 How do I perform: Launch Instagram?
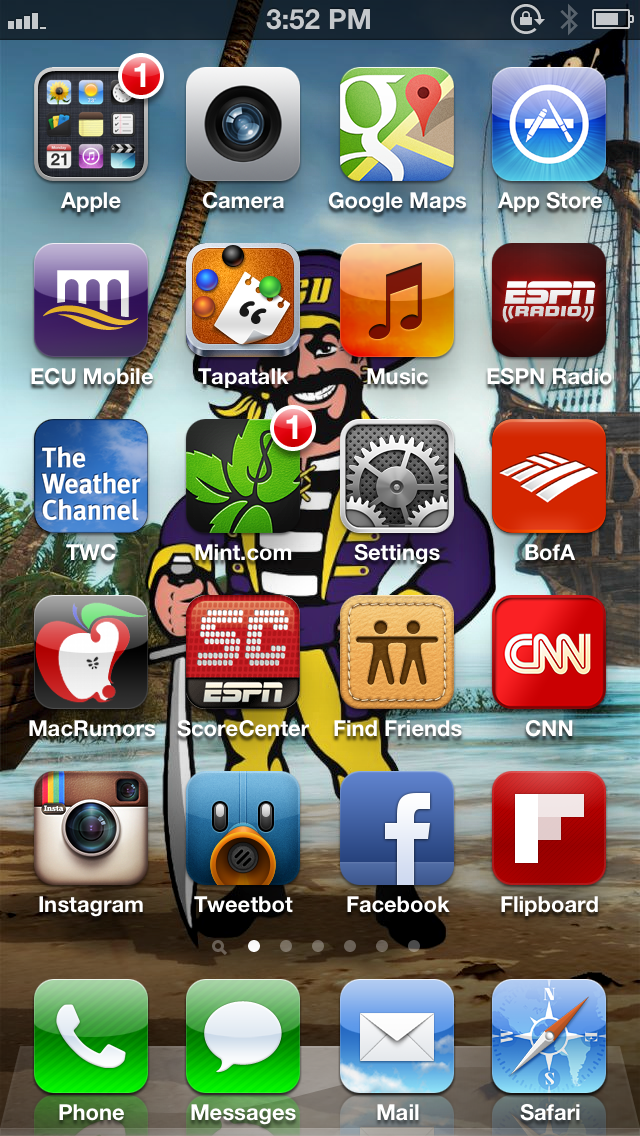click(91, 828)
